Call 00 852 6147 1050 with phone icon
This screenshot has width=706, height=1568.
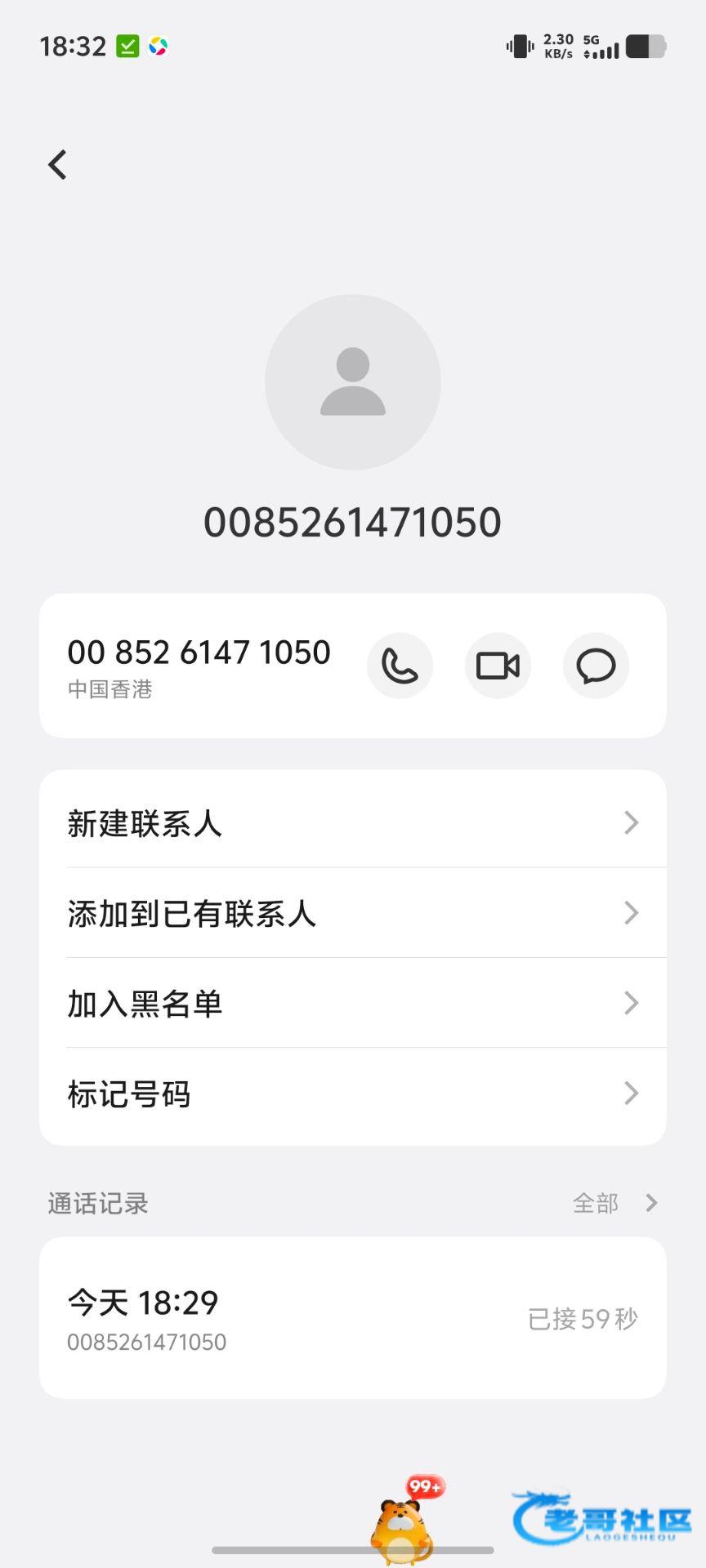coord(400,666)
